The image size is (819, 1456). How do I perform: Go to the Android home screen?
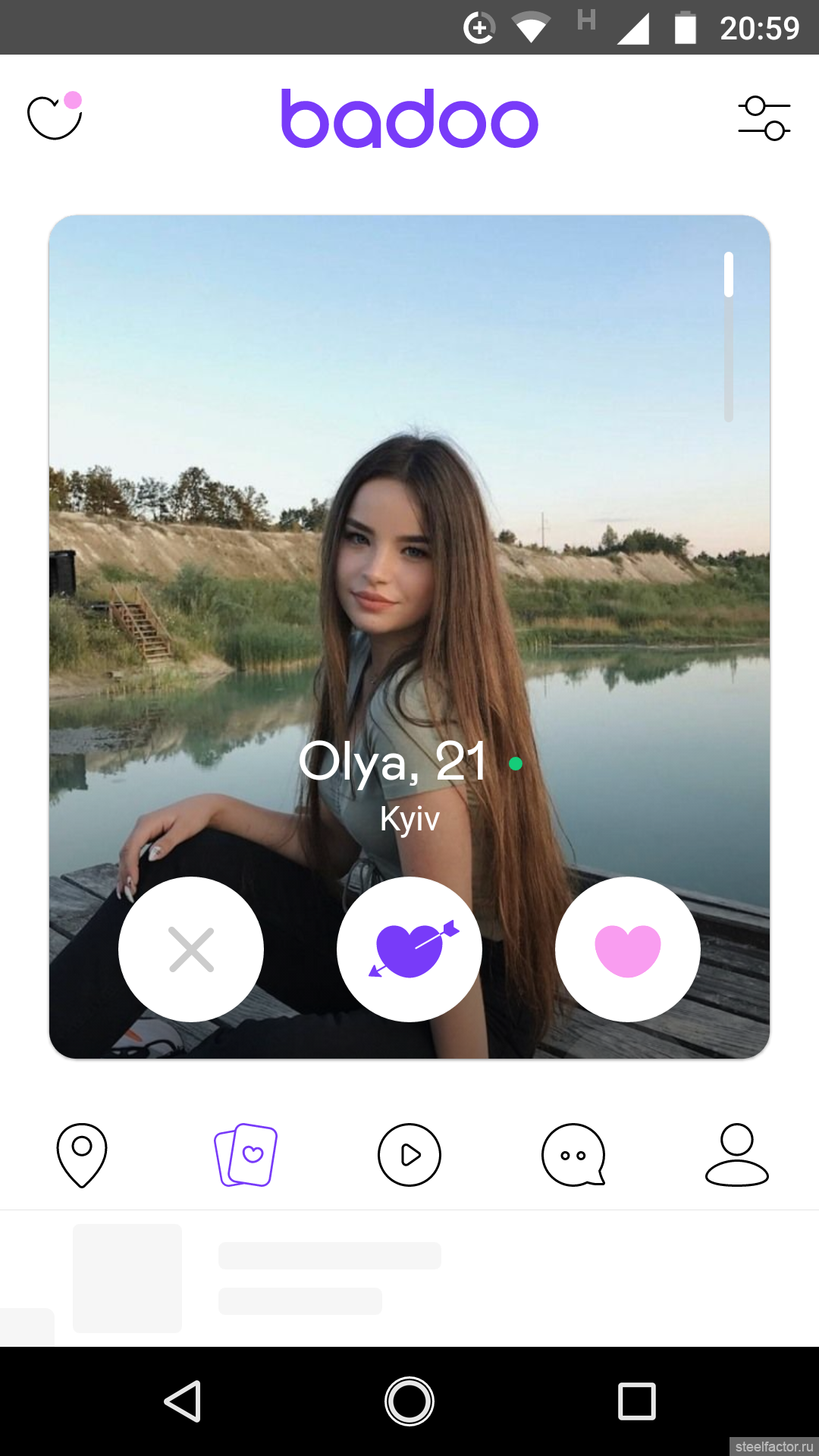point(409,1401)
